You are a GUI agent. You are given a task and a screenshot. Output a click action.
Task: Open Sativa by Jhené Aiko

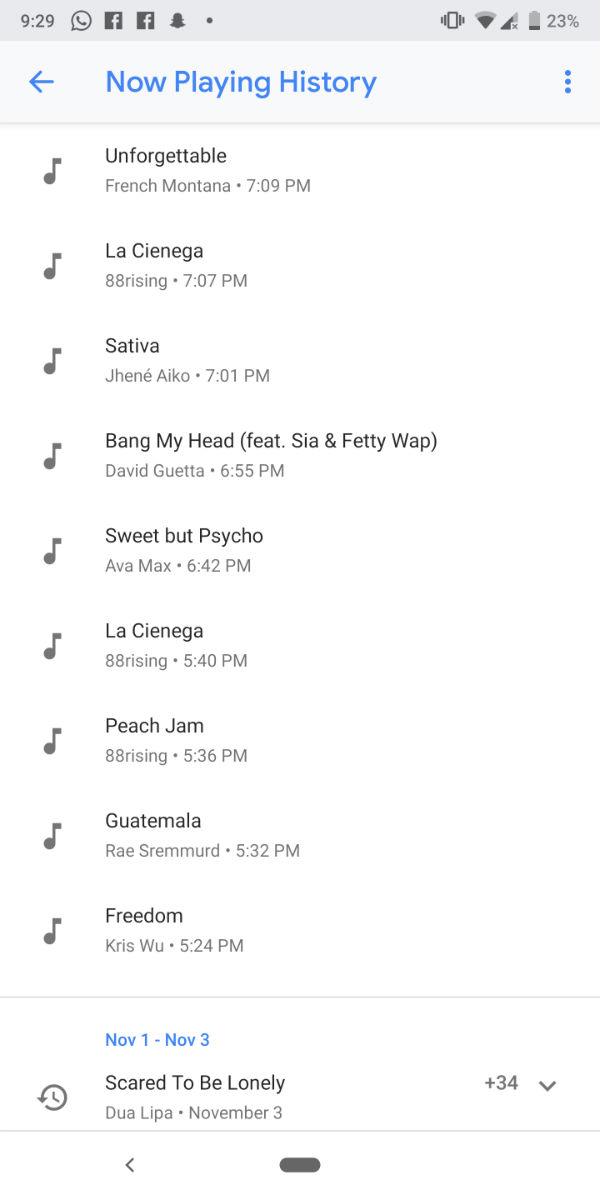coord(300,360)
